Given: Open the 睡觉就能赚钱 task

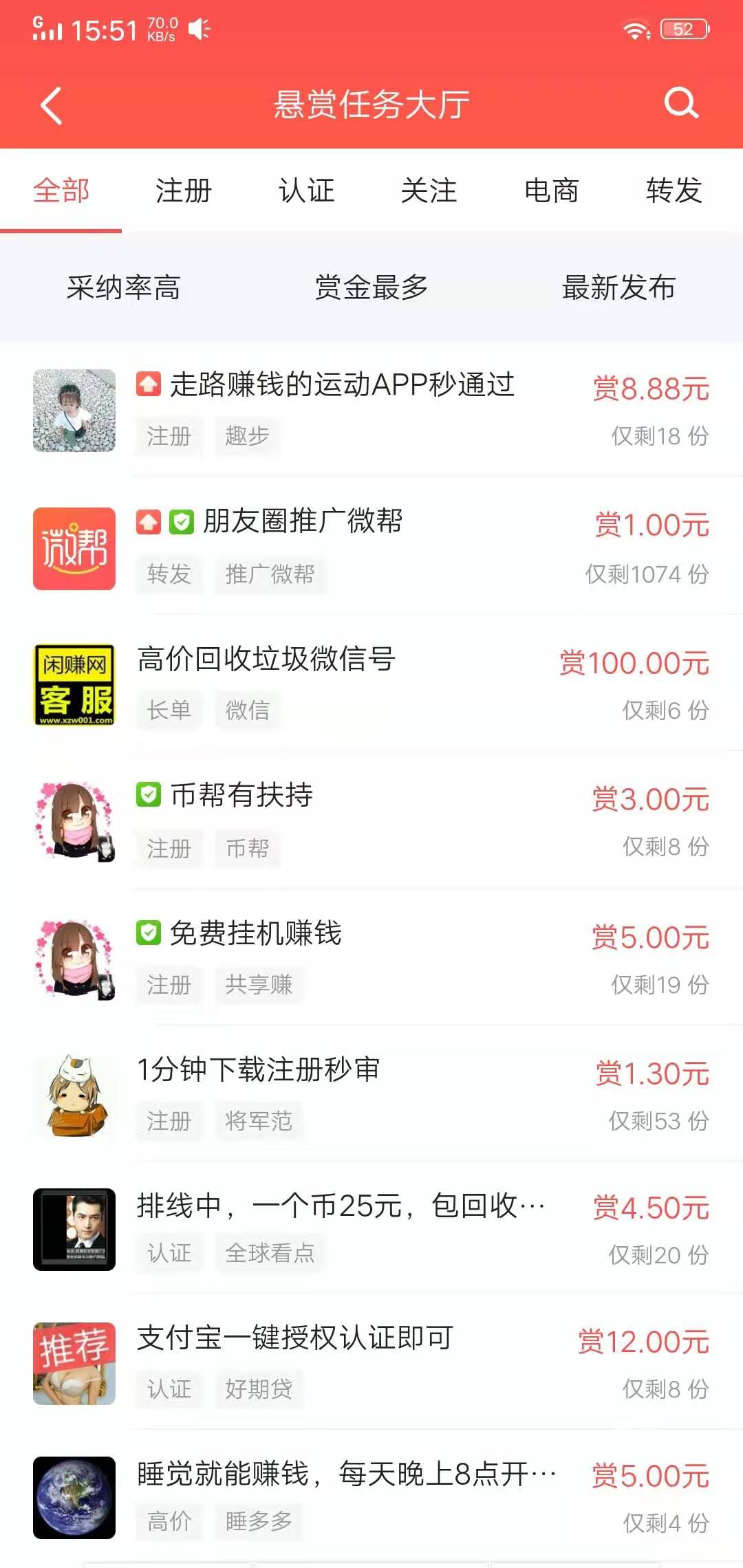Looking at the screenshot, I should (x=346, y=1474).
